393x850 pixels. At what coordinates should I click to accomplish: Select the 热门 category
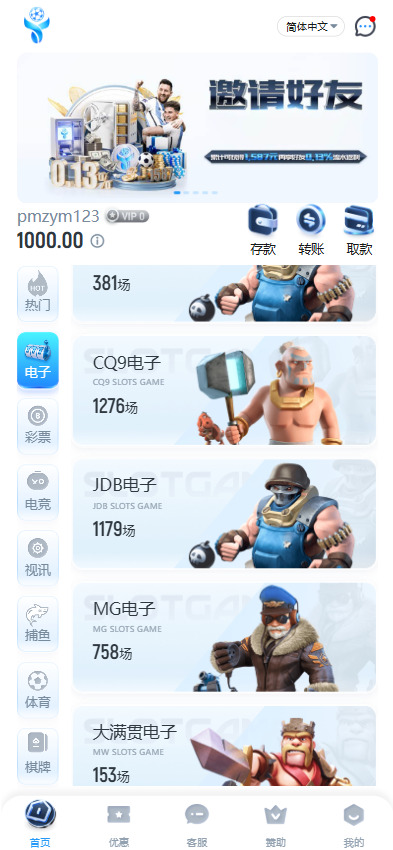point(37,294)
